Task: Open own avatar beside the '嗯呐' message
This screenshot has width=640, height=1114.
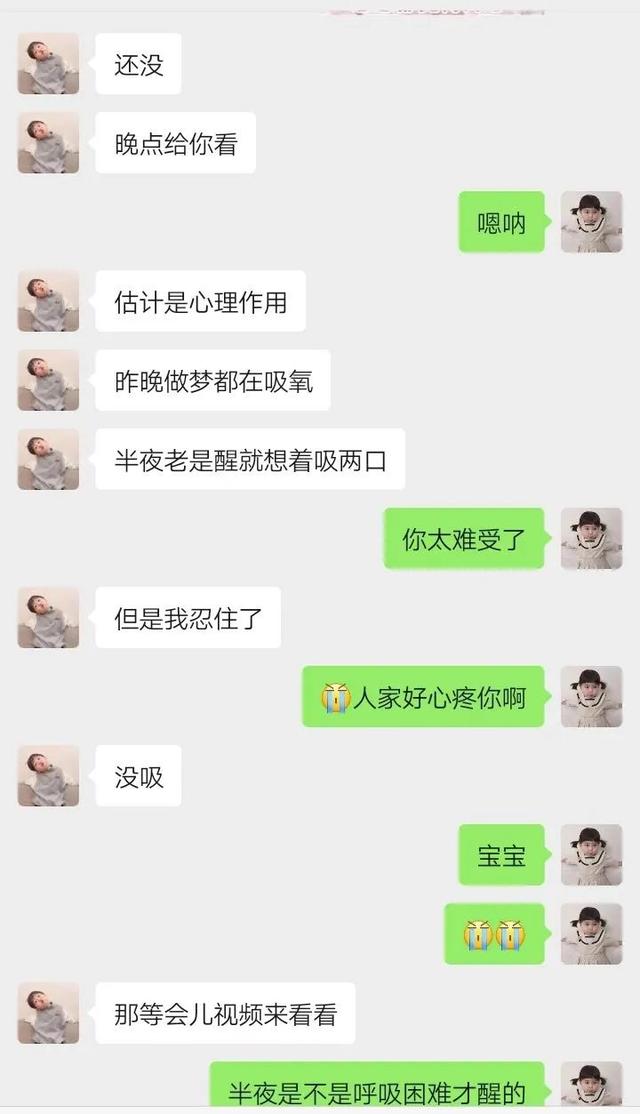Action: point(592,222)
